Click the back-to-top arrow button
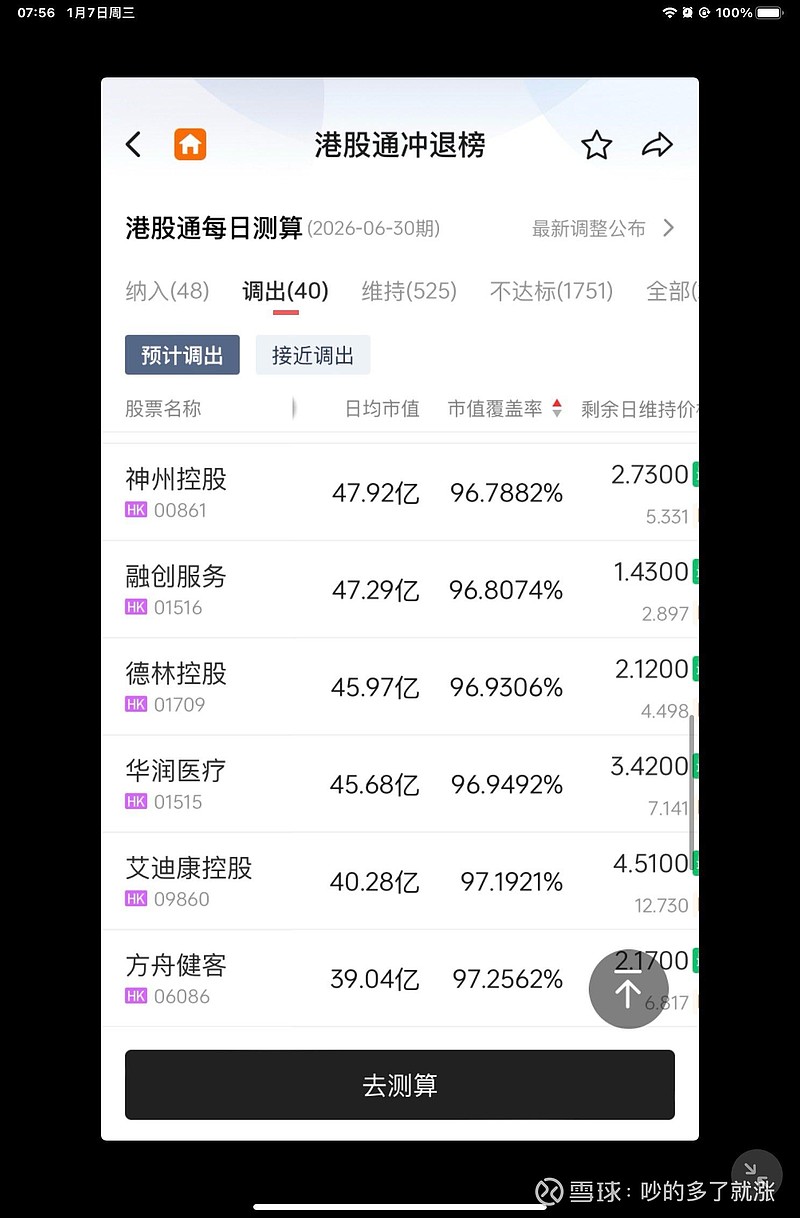Screen dimensions: 800x1218 point(628,988)
